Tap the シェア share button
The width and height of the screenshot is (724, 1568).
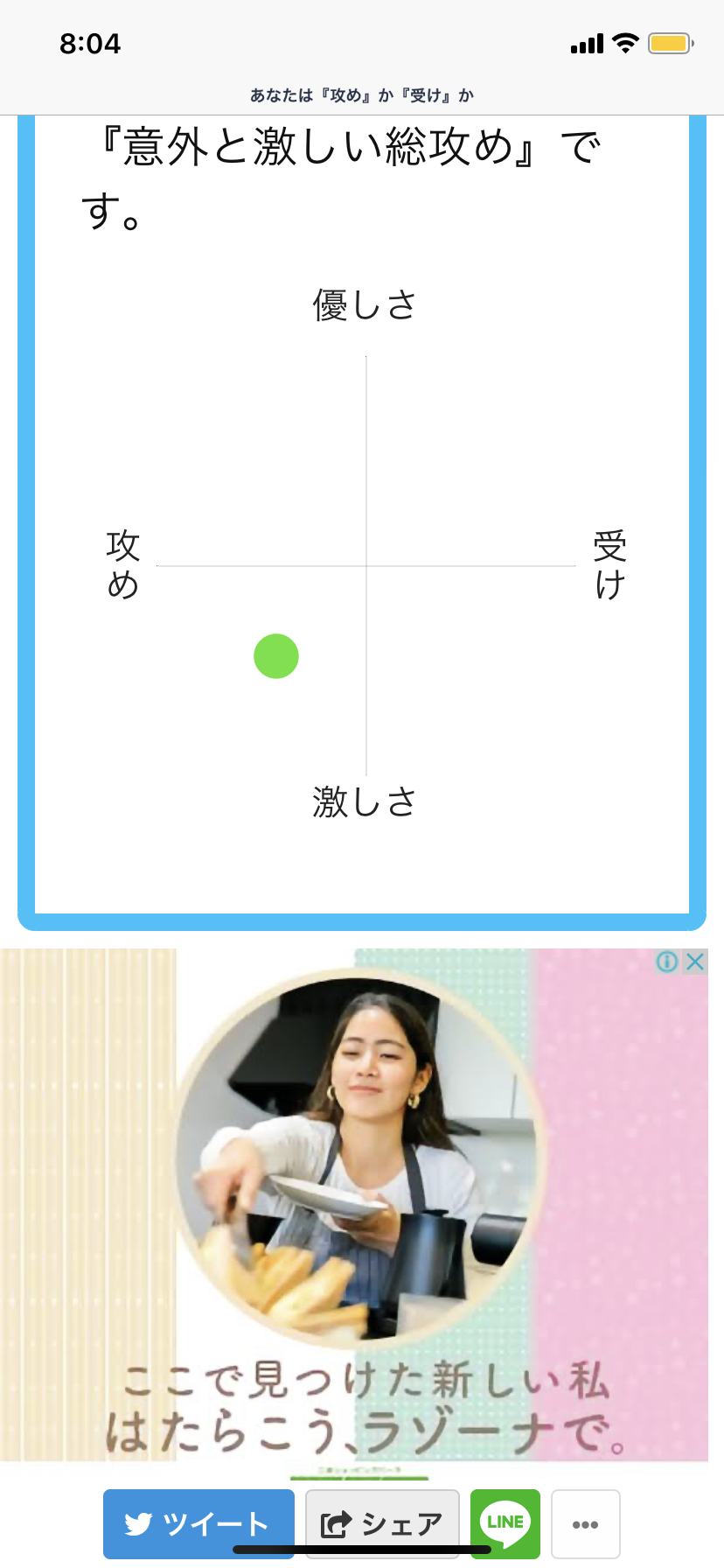click(382, 1523)
